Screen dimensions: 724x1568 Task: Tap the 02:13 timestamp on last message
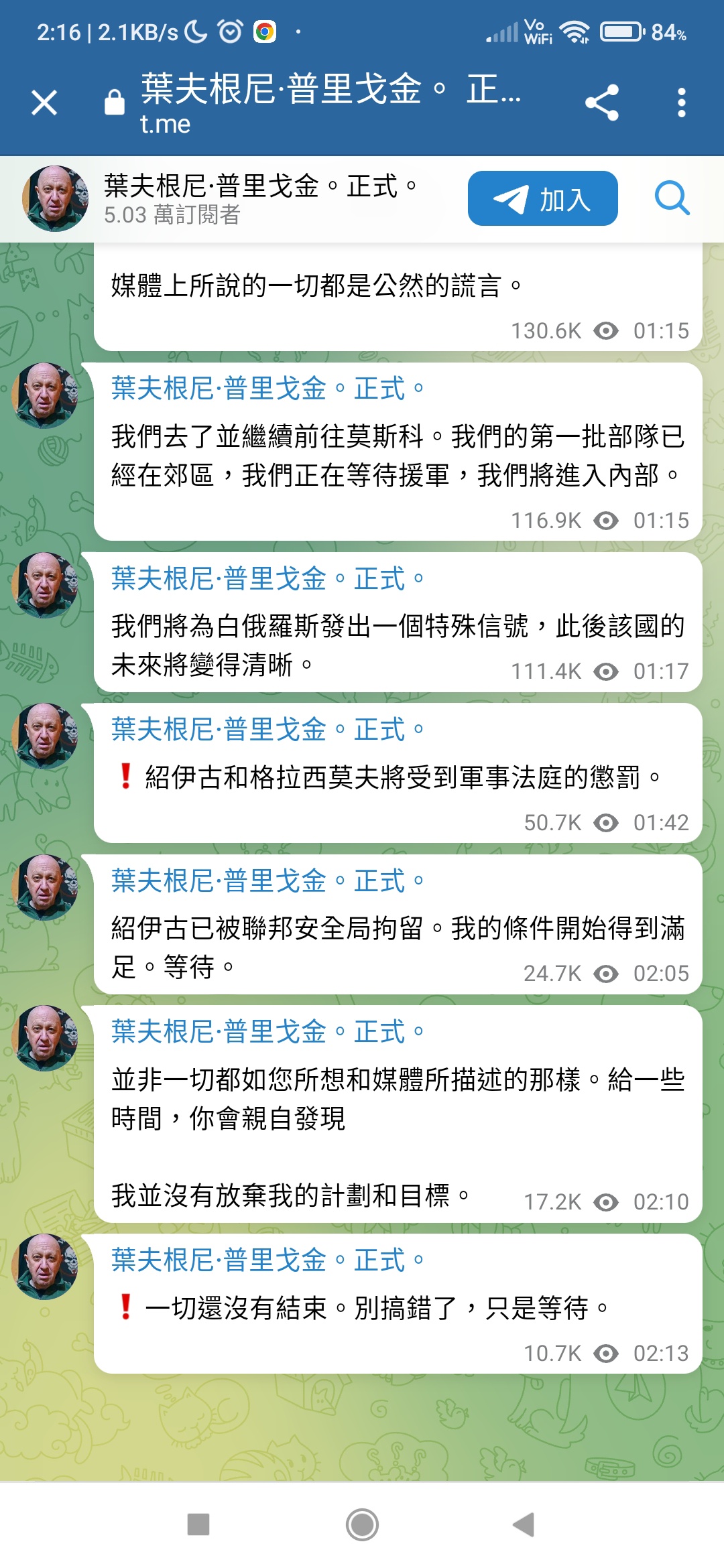(x=660, y=1353)
